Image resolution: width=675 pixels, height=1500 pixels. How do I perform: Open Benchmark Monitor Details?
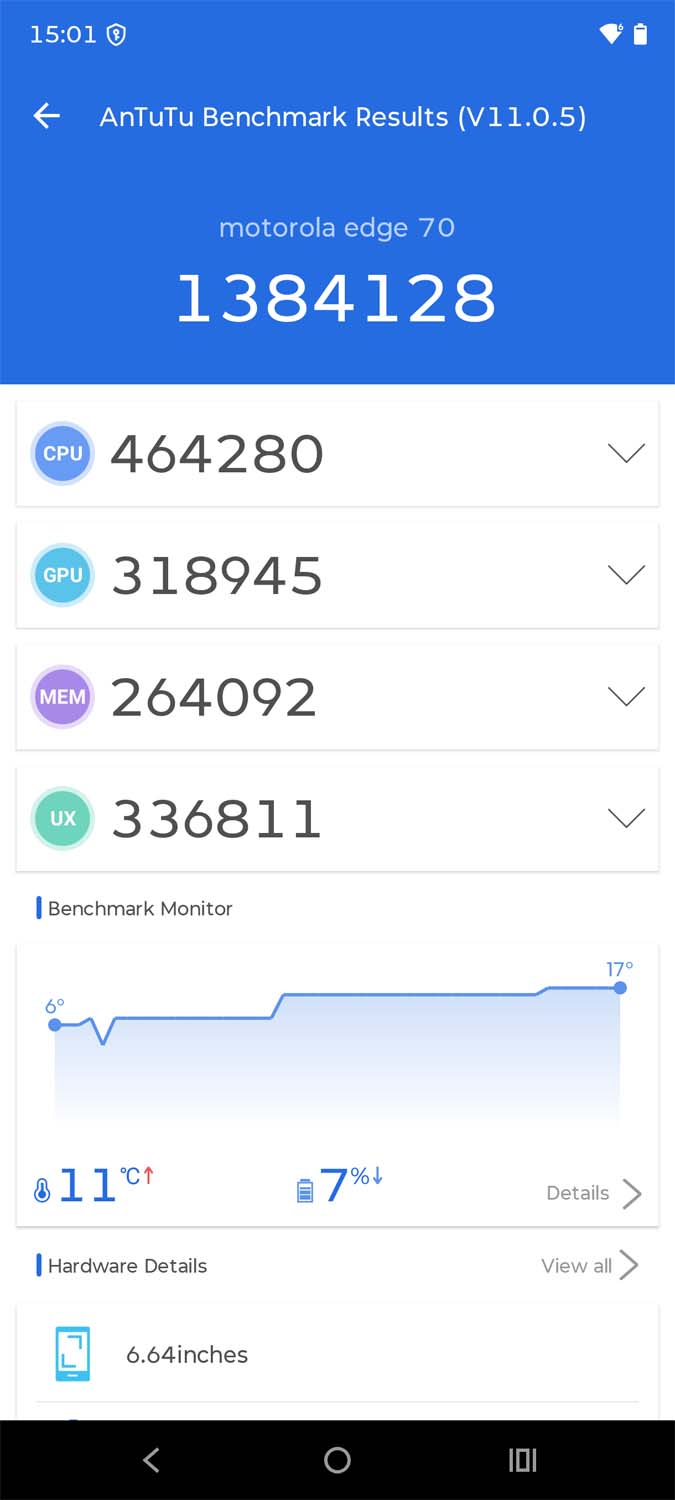click(x=593, y=1193)
